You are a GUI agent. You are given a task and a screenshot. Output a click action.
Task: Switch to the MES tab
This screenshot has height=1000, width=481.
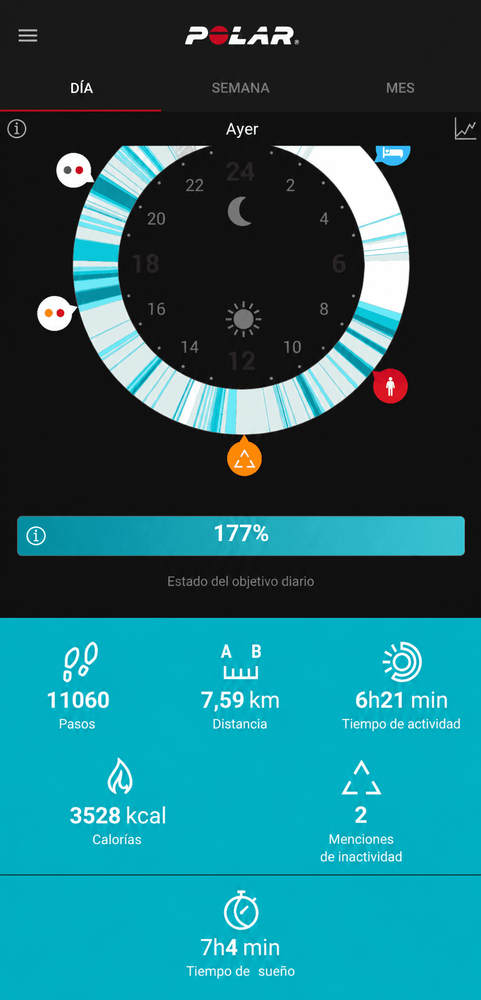[400, 88]
